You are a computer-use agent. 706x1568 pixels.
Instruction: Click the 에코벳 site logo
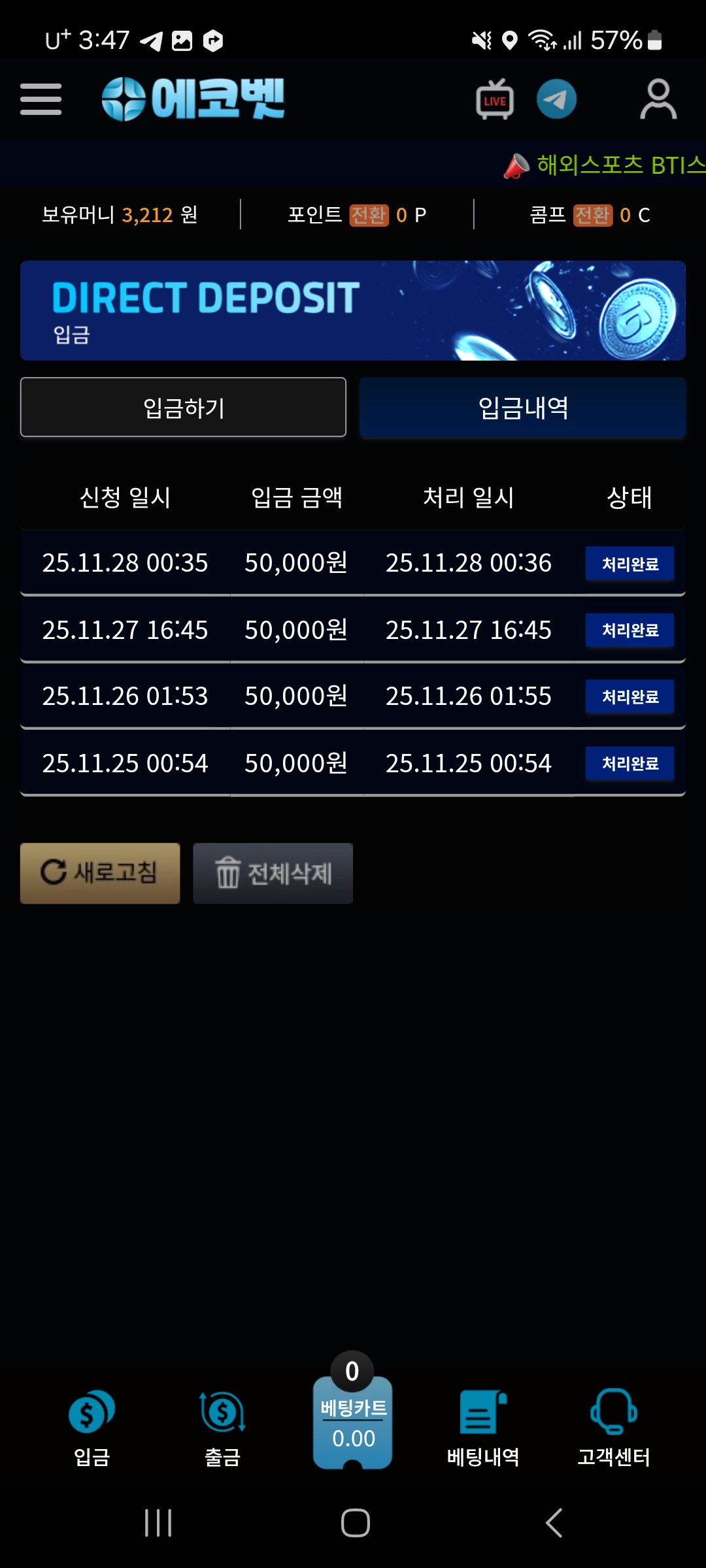[x=193, y=99]
